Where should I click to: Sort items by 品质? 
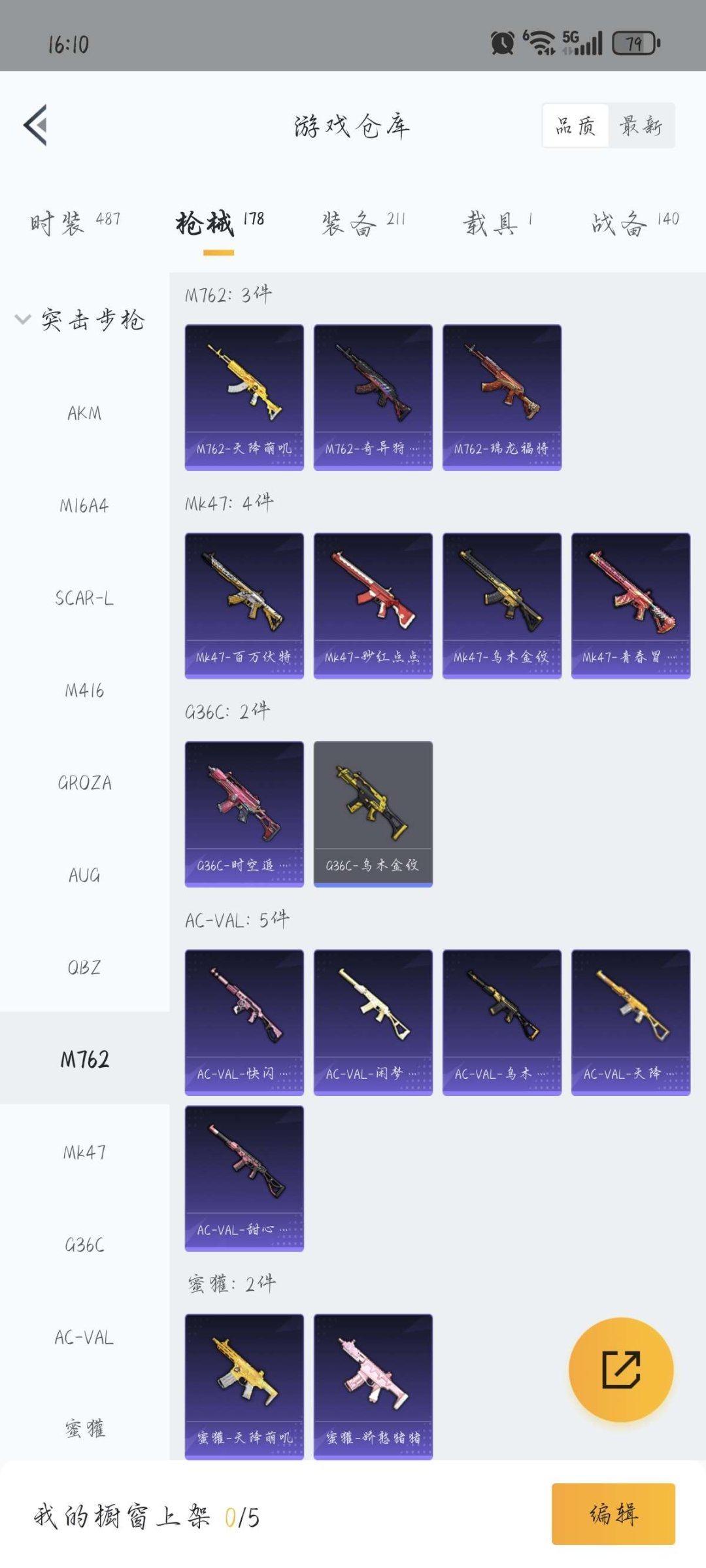click(575, 126)
